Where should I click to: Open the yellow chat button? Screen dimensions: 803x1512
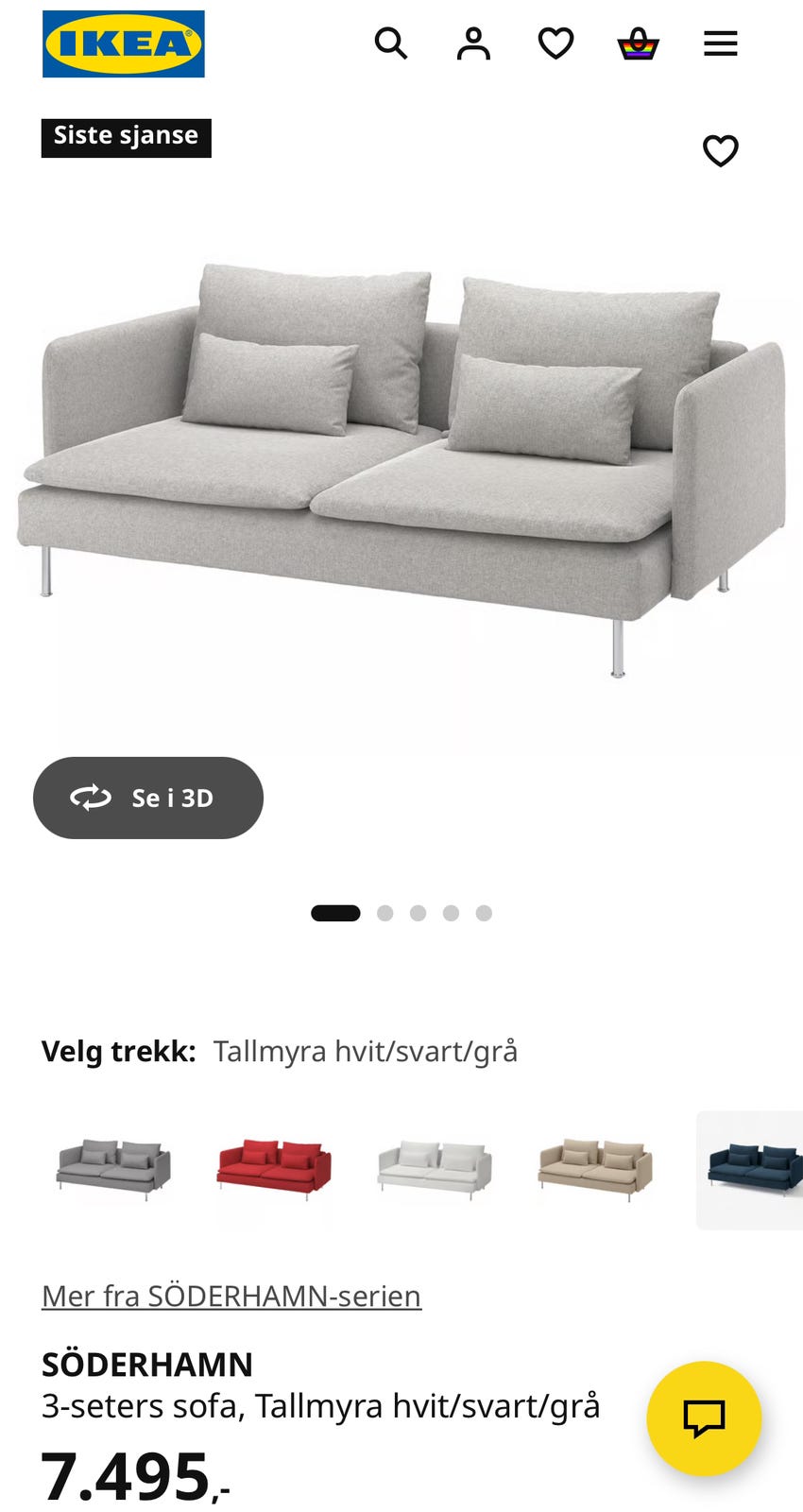(704, 1418)
